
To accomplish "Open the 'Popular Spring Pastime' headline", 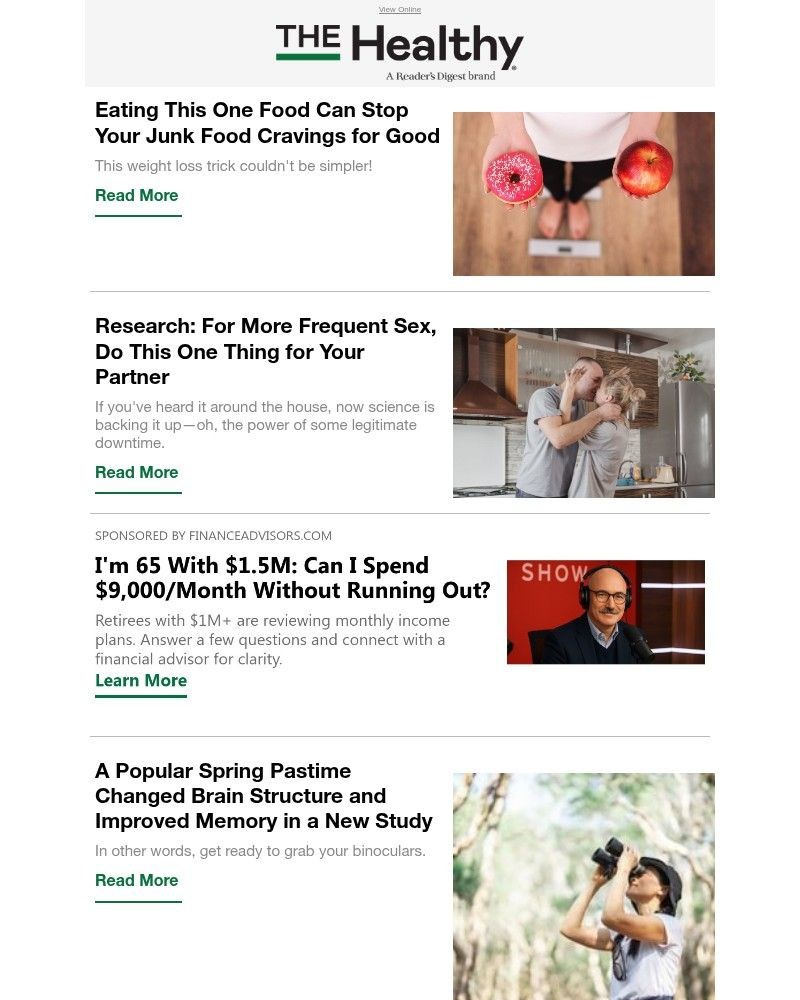I will (264, 796).
